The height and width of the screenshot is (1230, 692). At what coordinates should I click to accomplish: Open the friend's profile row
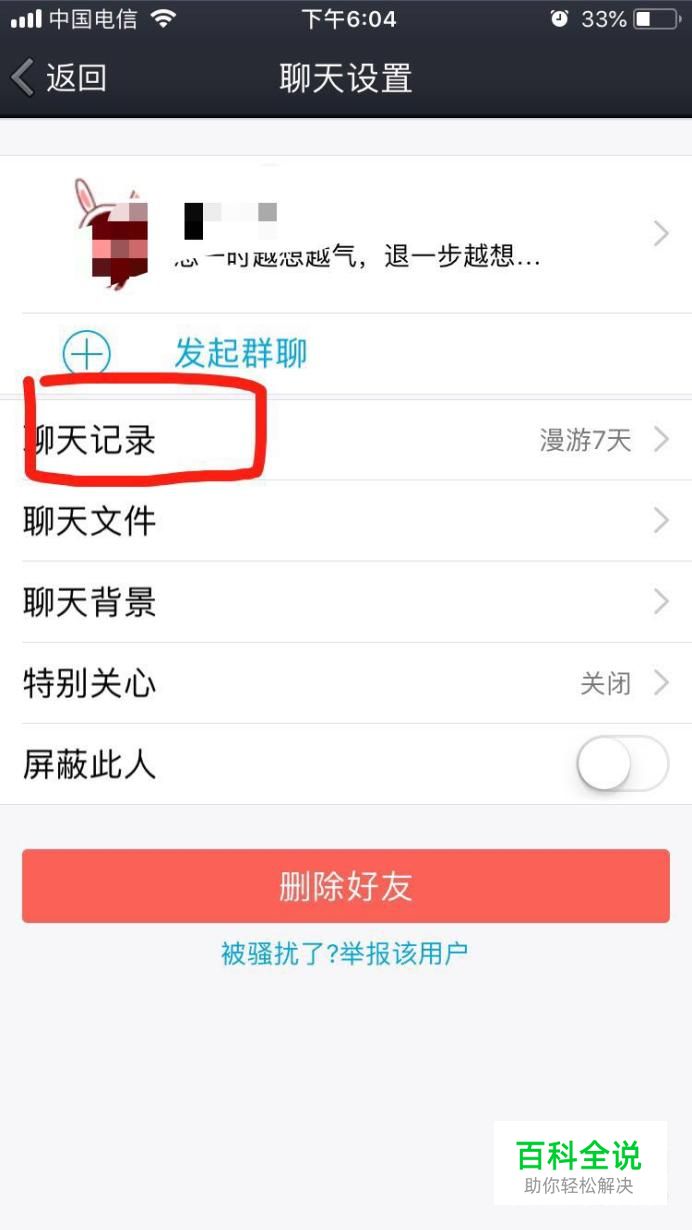click(345, 235)
